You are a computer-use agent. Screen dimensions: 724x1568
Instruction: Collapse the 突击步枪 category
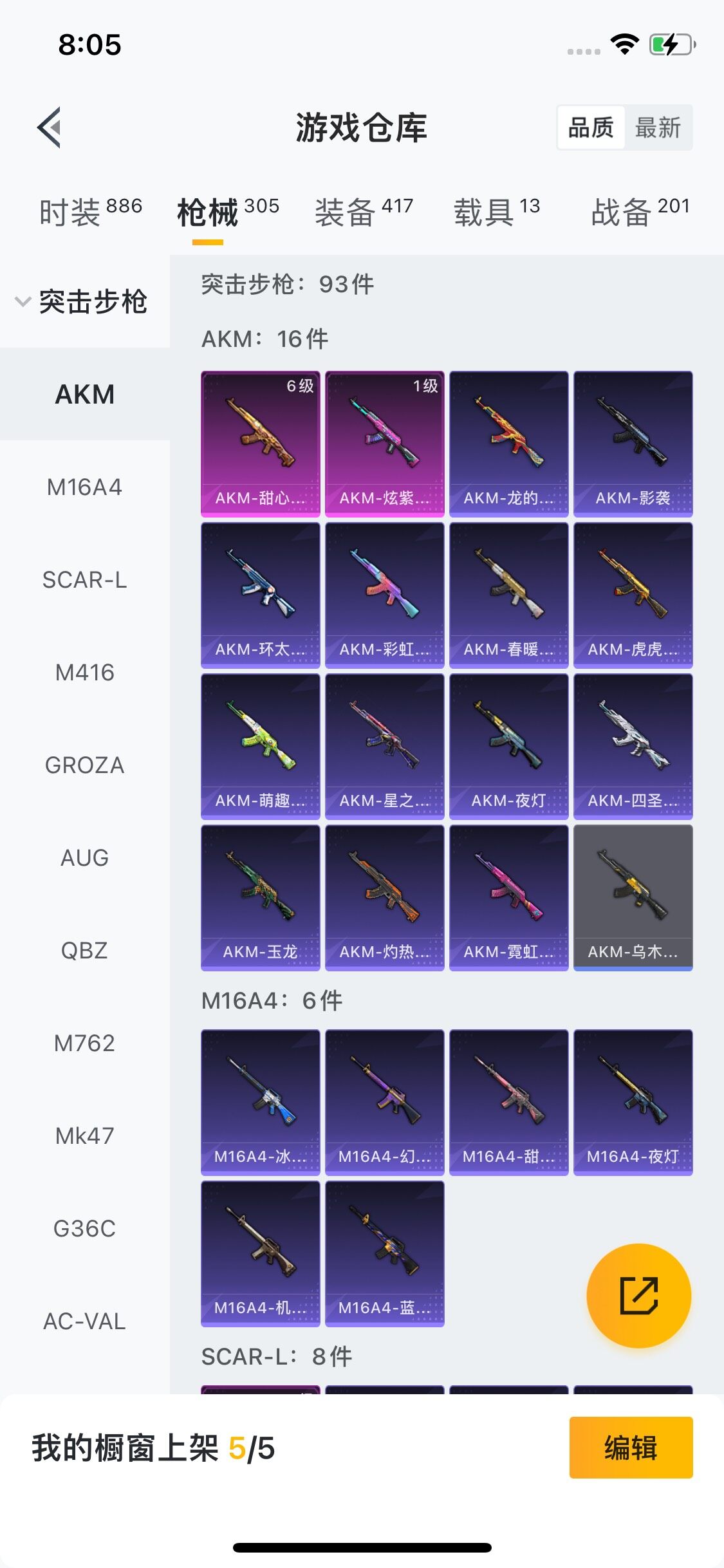tap(84, 301)
